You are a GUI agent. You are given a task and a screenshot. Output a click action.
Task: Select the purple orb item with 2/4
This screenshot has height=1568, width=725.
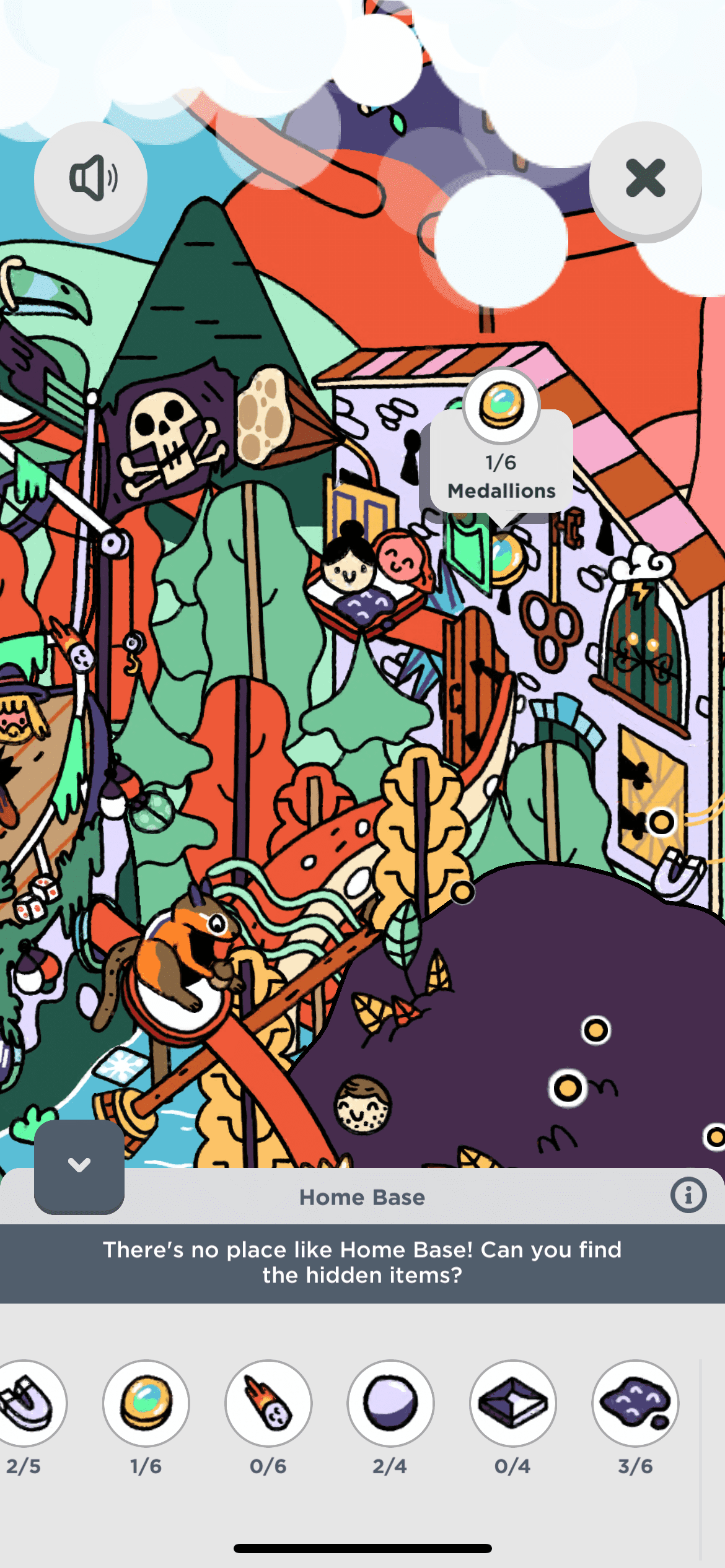coord(390,1403)
